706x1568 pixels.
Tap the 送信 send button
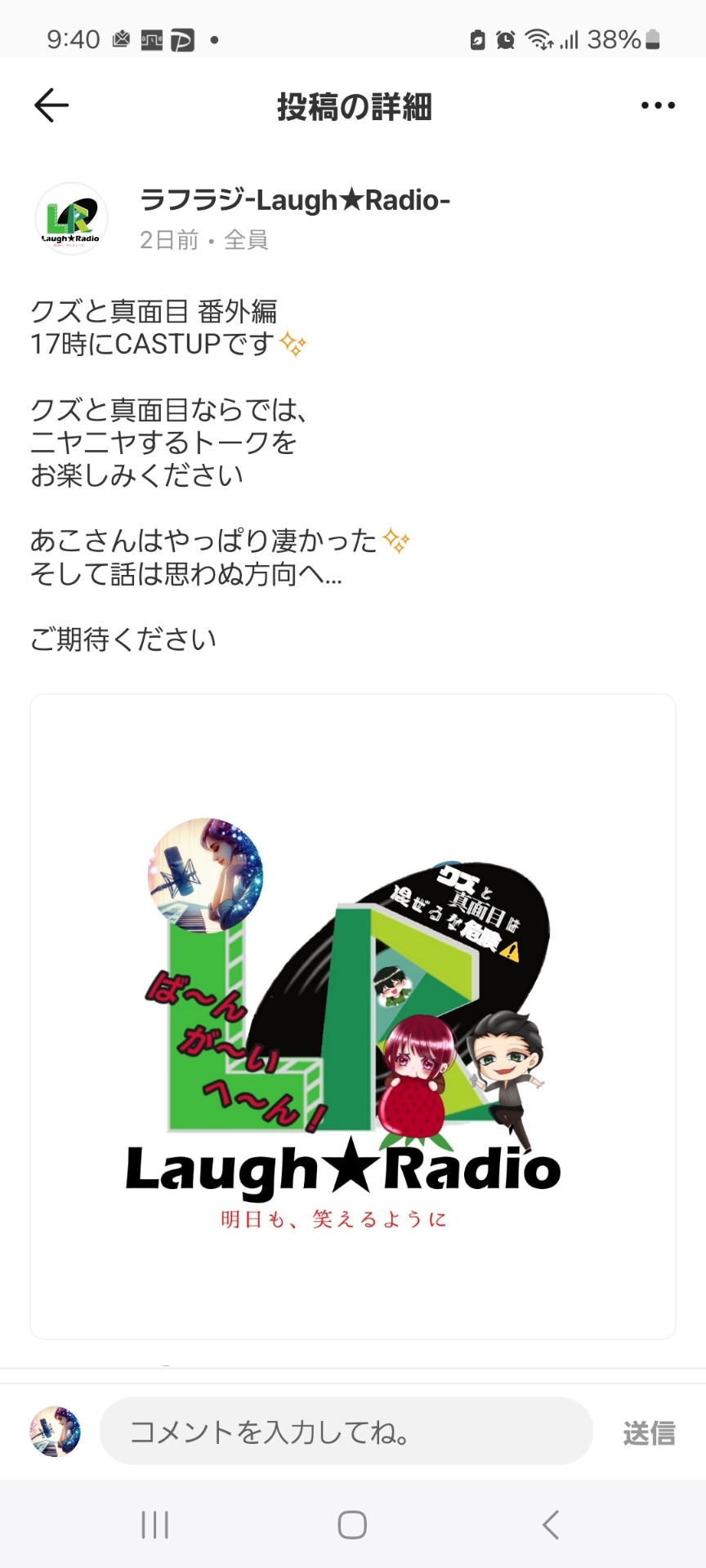pos(649,1432)
